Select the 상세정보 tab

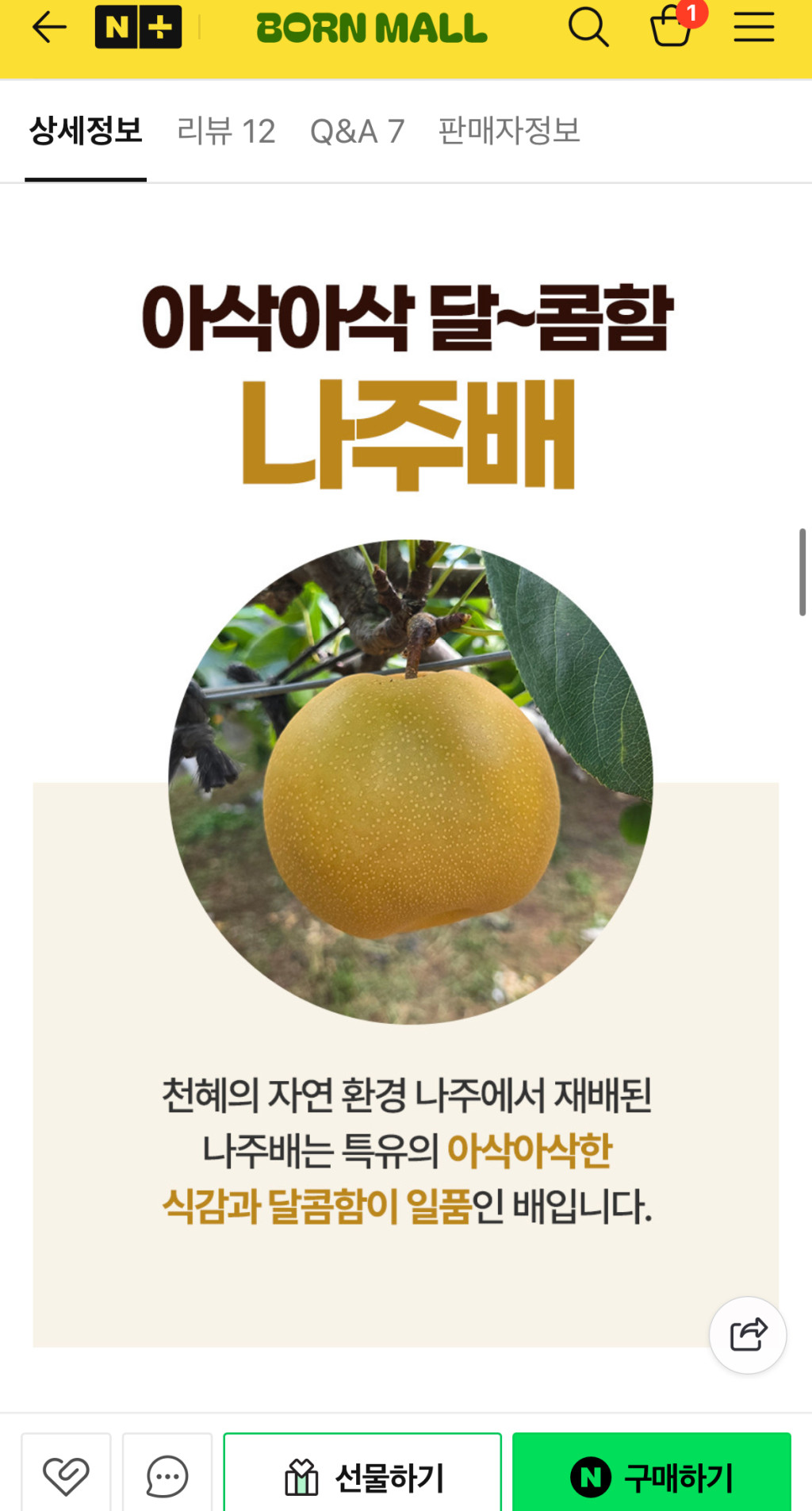86,131
